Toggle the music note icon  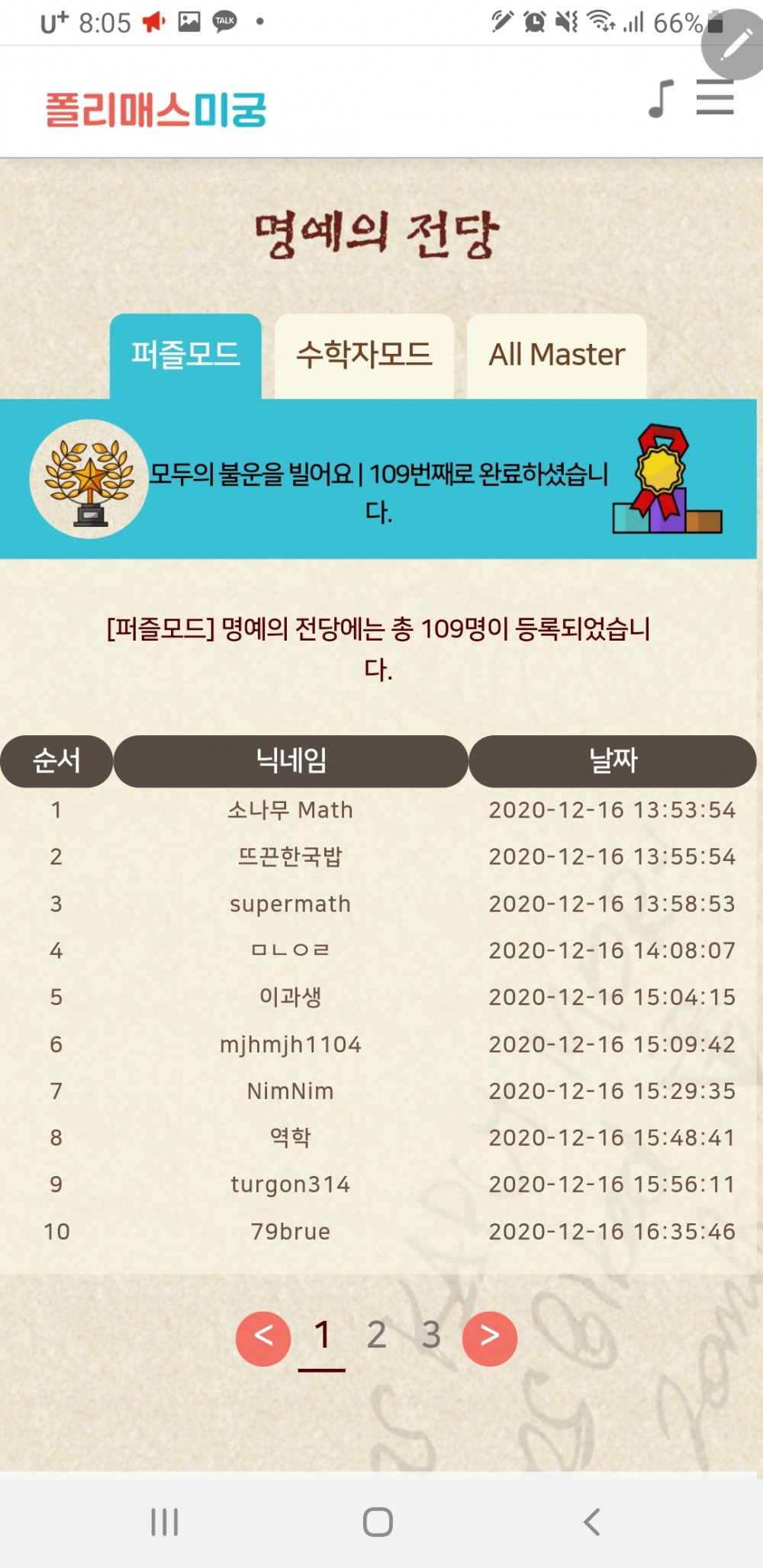click(x=661, y=99)
